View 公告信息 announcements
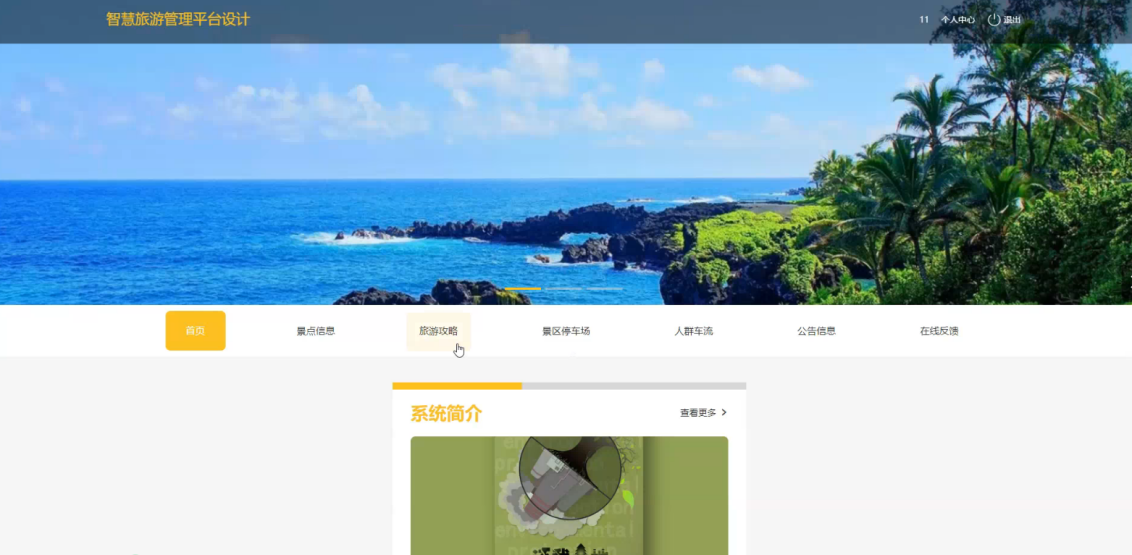This screenshot has width=1132, height=555. [x=817, y=331]
